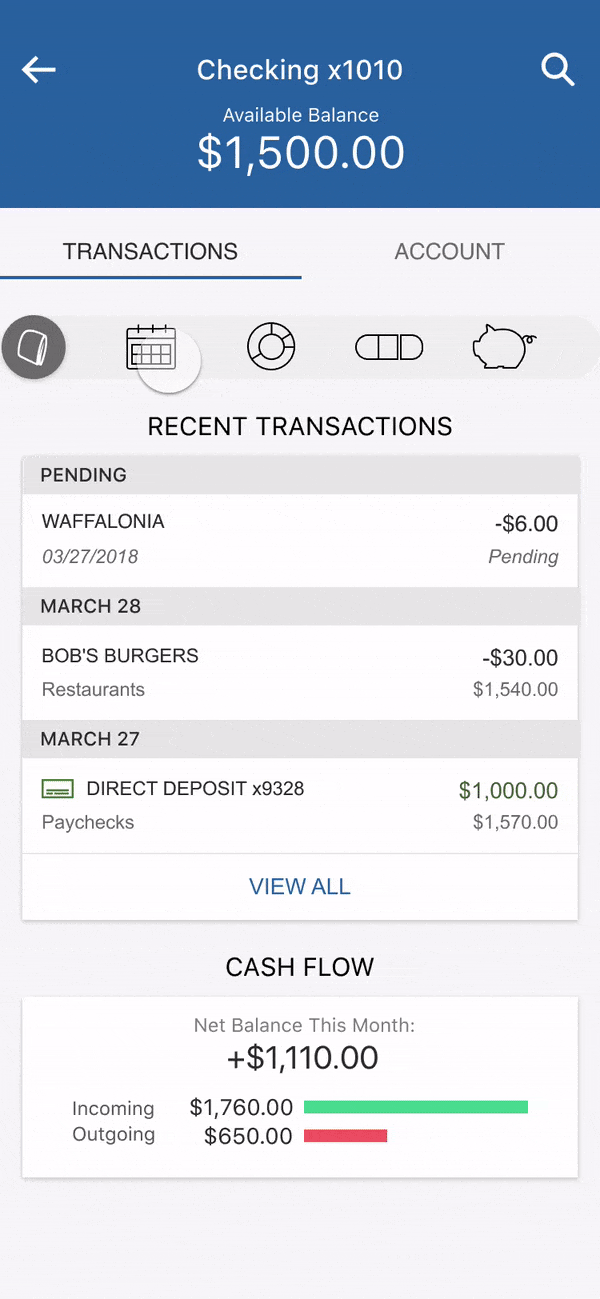Screen dimensions: 600x1299
Task: Select the segmented pill icon
Action: tap(389, 347)
